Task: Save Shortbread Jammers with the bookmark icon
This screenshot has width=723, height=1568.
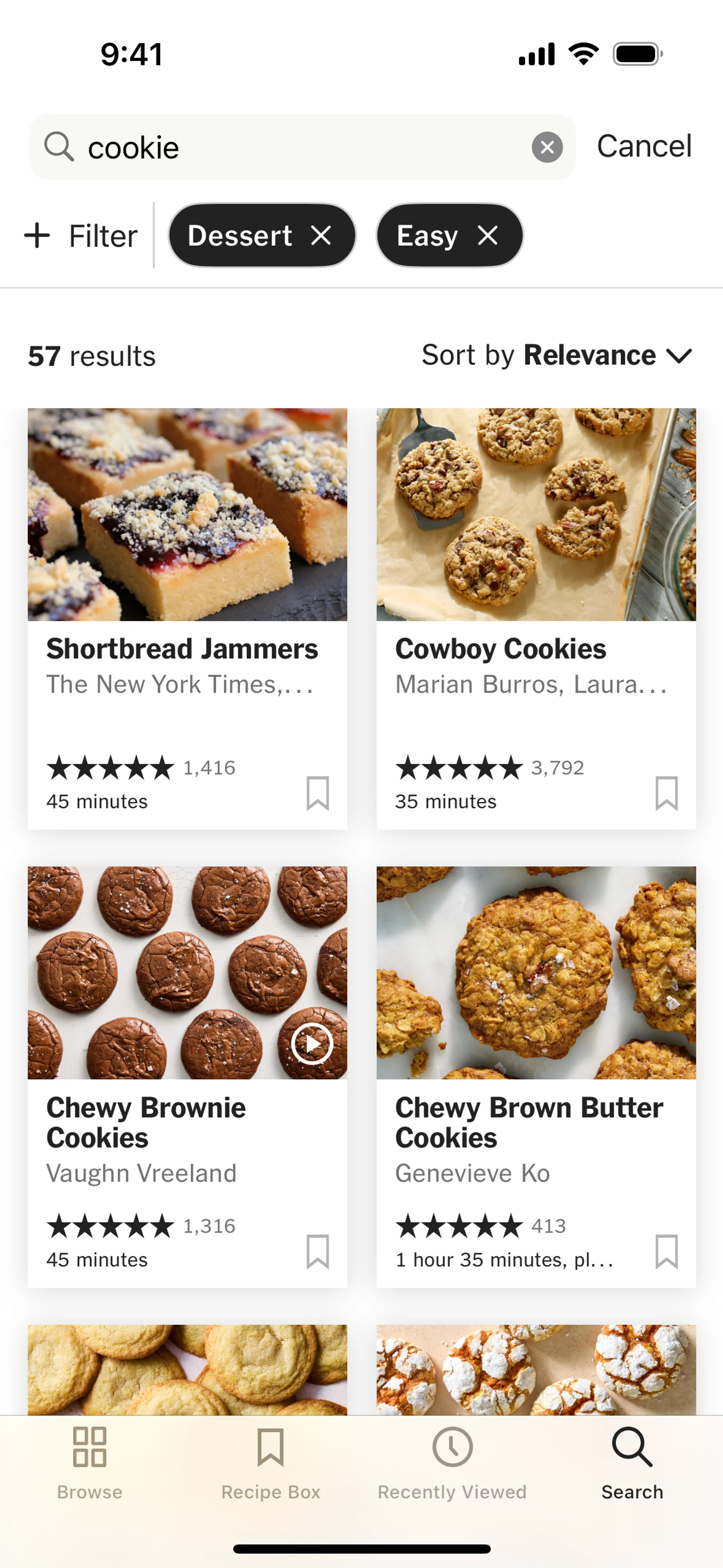Action: pos(318,793)
